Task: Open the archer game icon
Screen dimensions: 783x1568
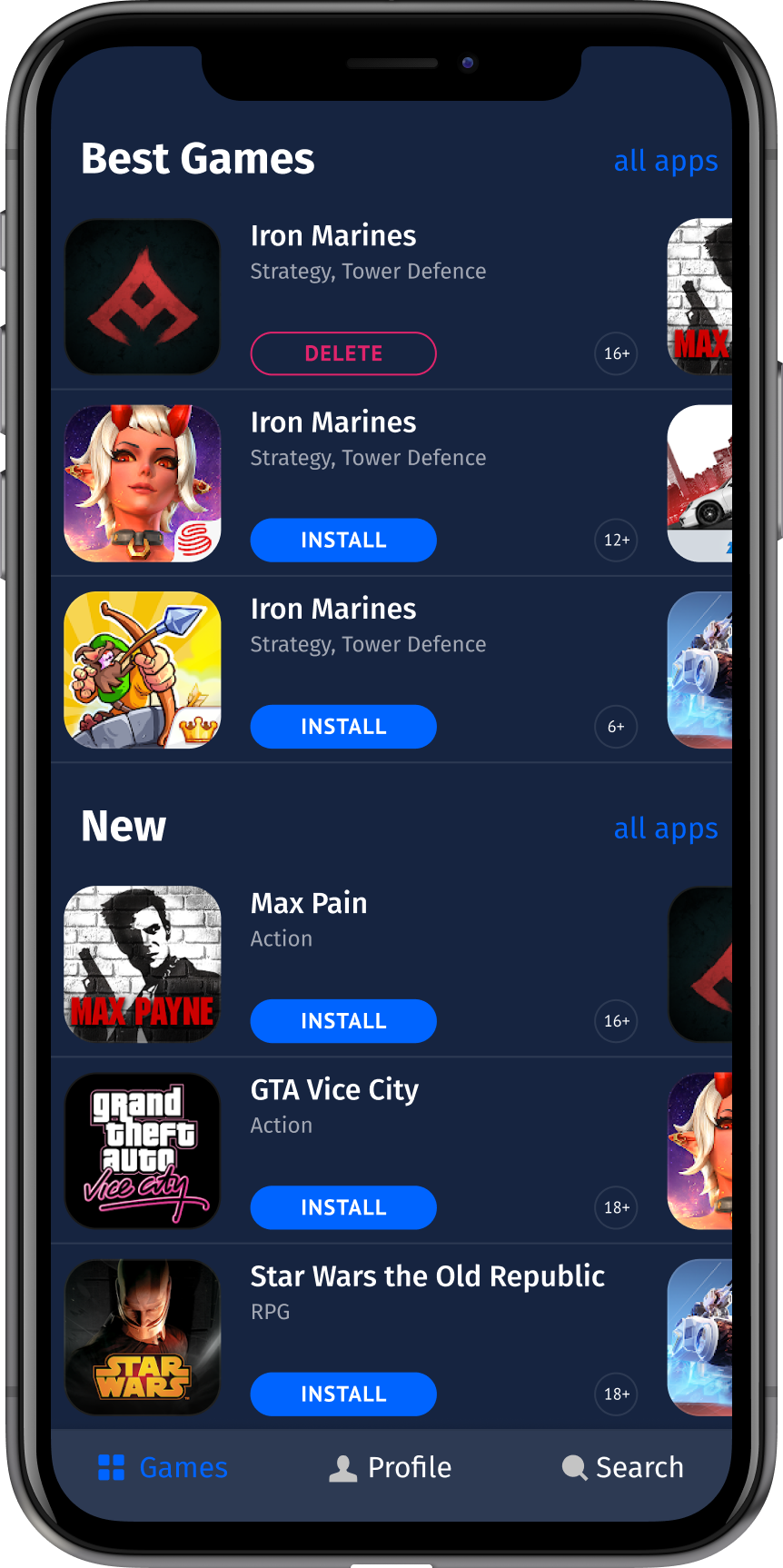Action: 143,670
